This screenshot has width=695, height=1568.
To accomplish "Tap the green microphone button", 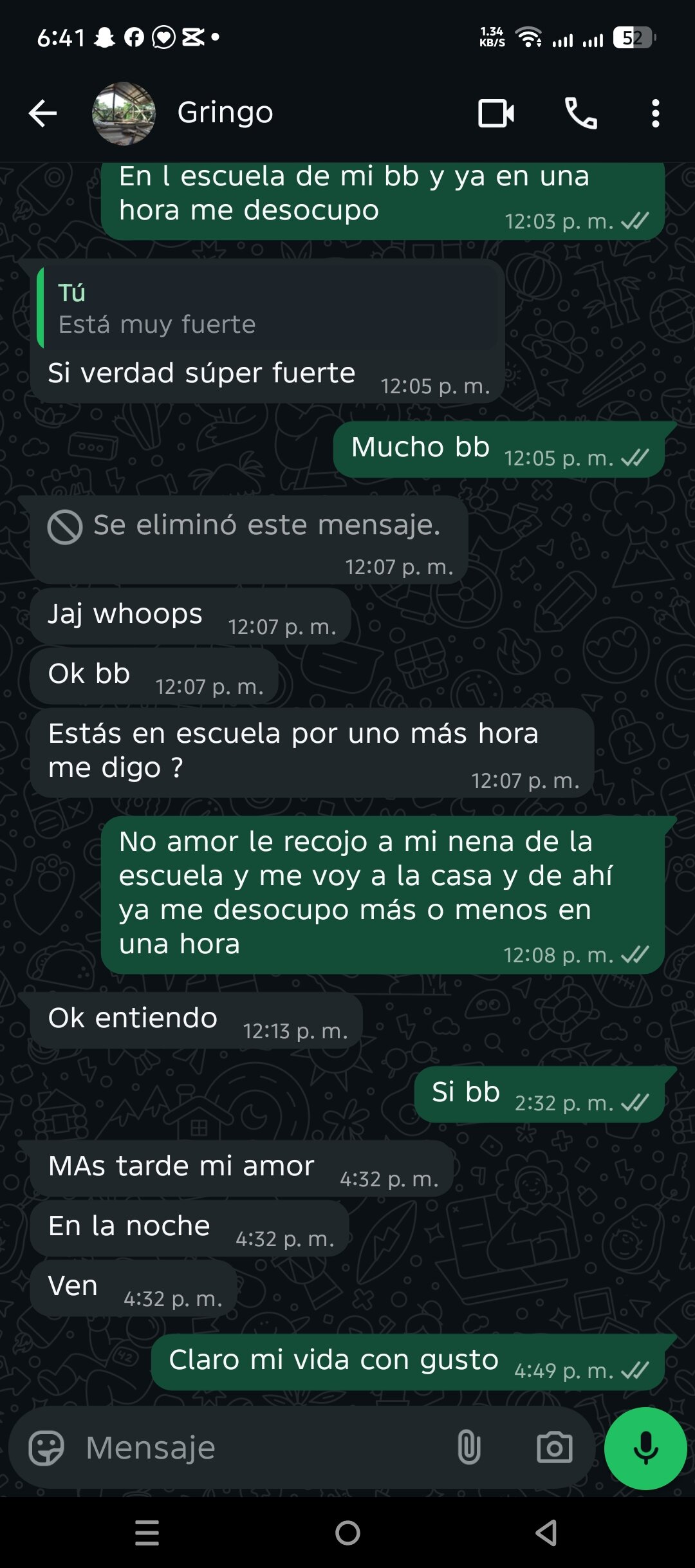I will pyautogui.click(x=645, y=1448).
